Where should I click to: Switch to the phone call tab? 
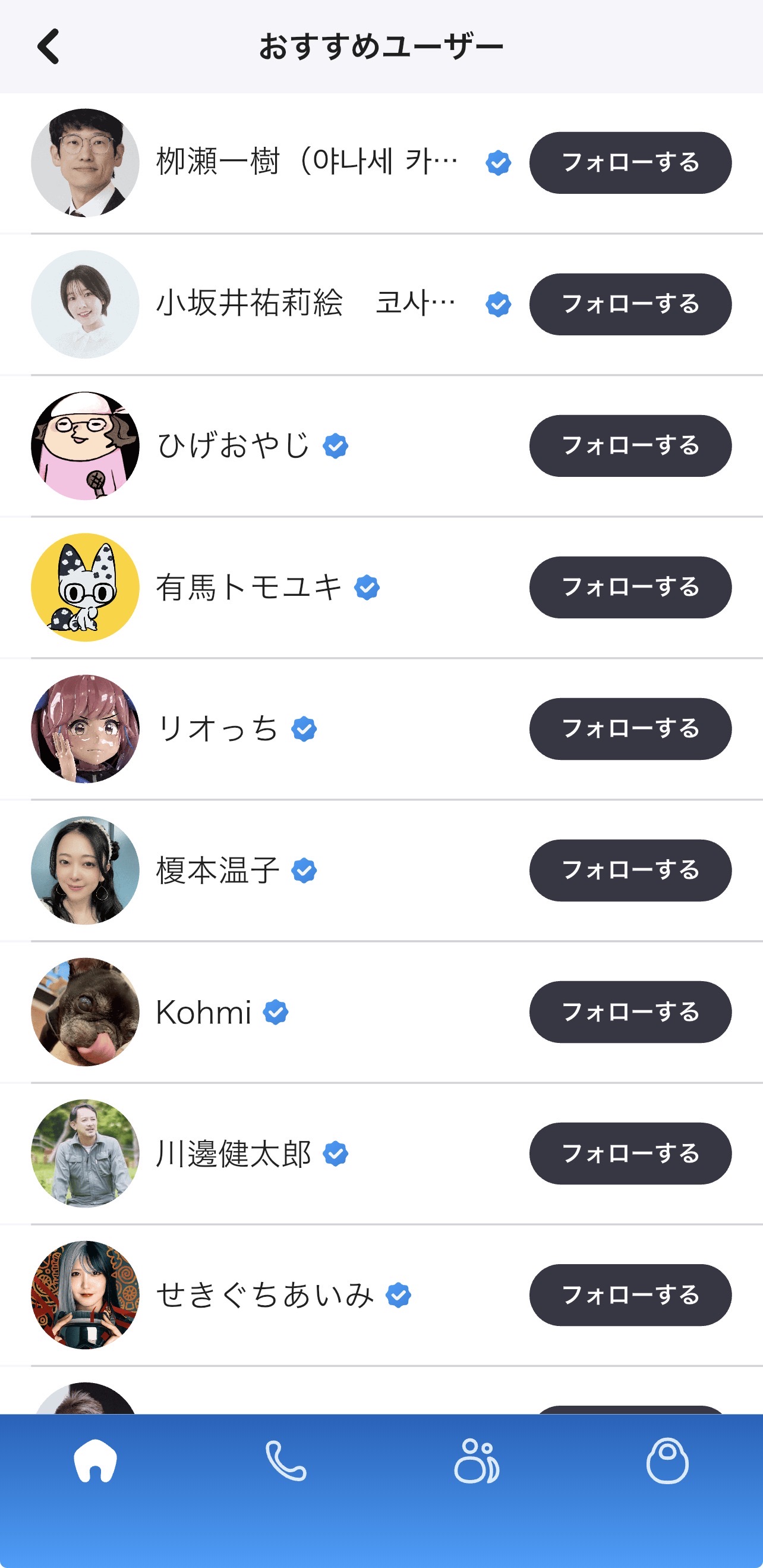point(286,1461)
